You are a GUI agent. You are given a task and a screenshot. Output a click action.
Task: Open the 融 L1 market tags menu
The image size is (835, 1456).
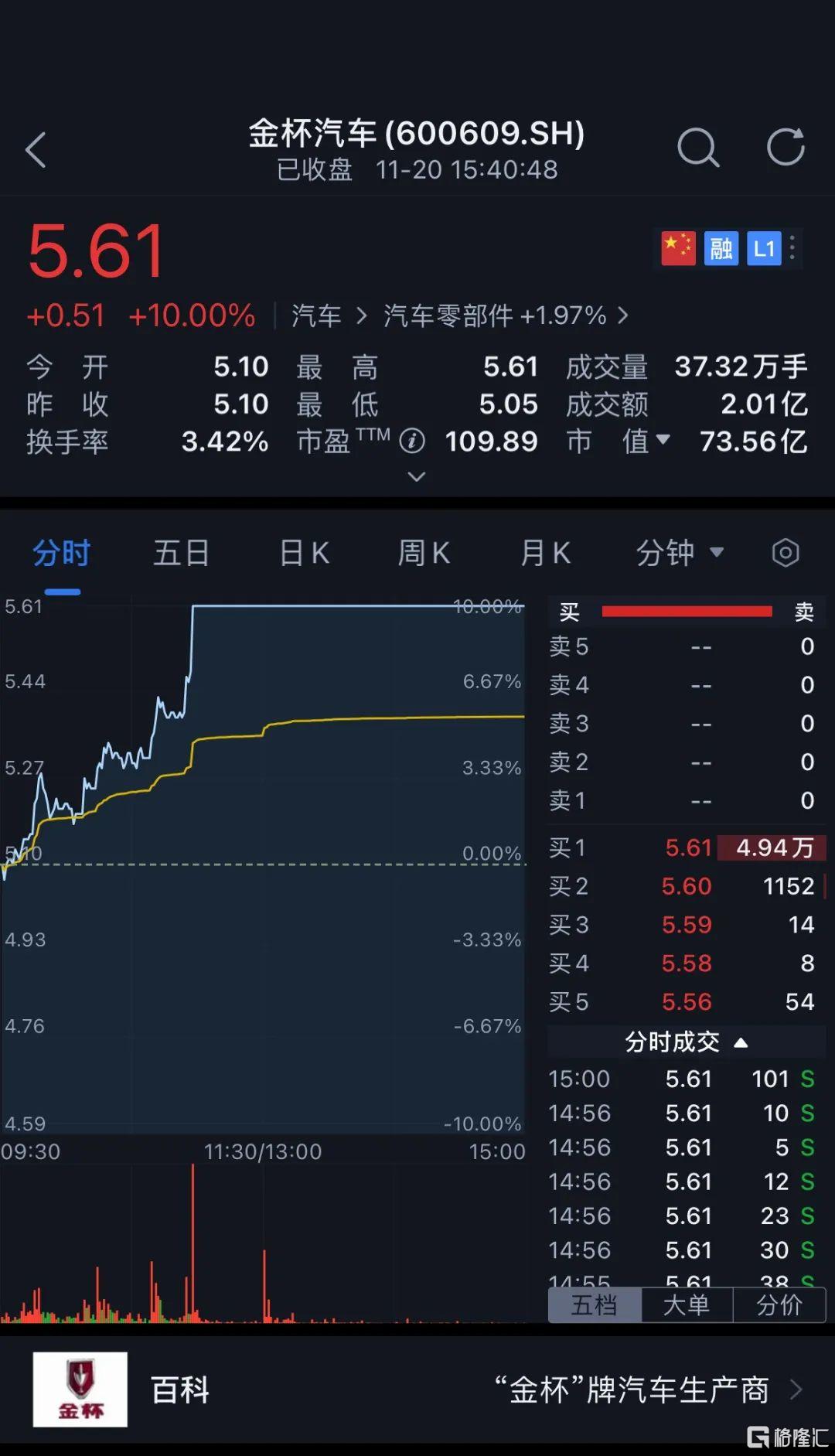(792, 249)
